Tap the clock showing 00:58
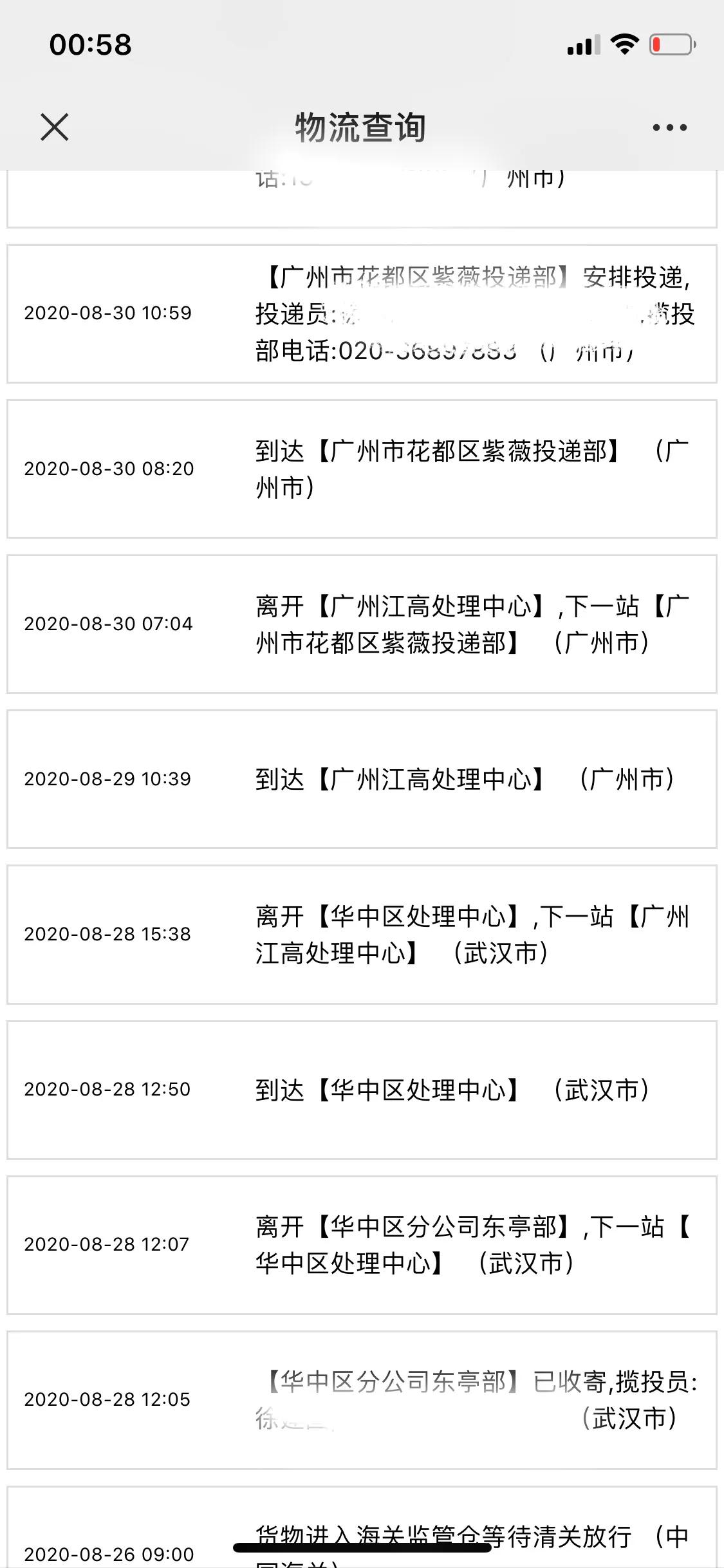 coord(90,43)
